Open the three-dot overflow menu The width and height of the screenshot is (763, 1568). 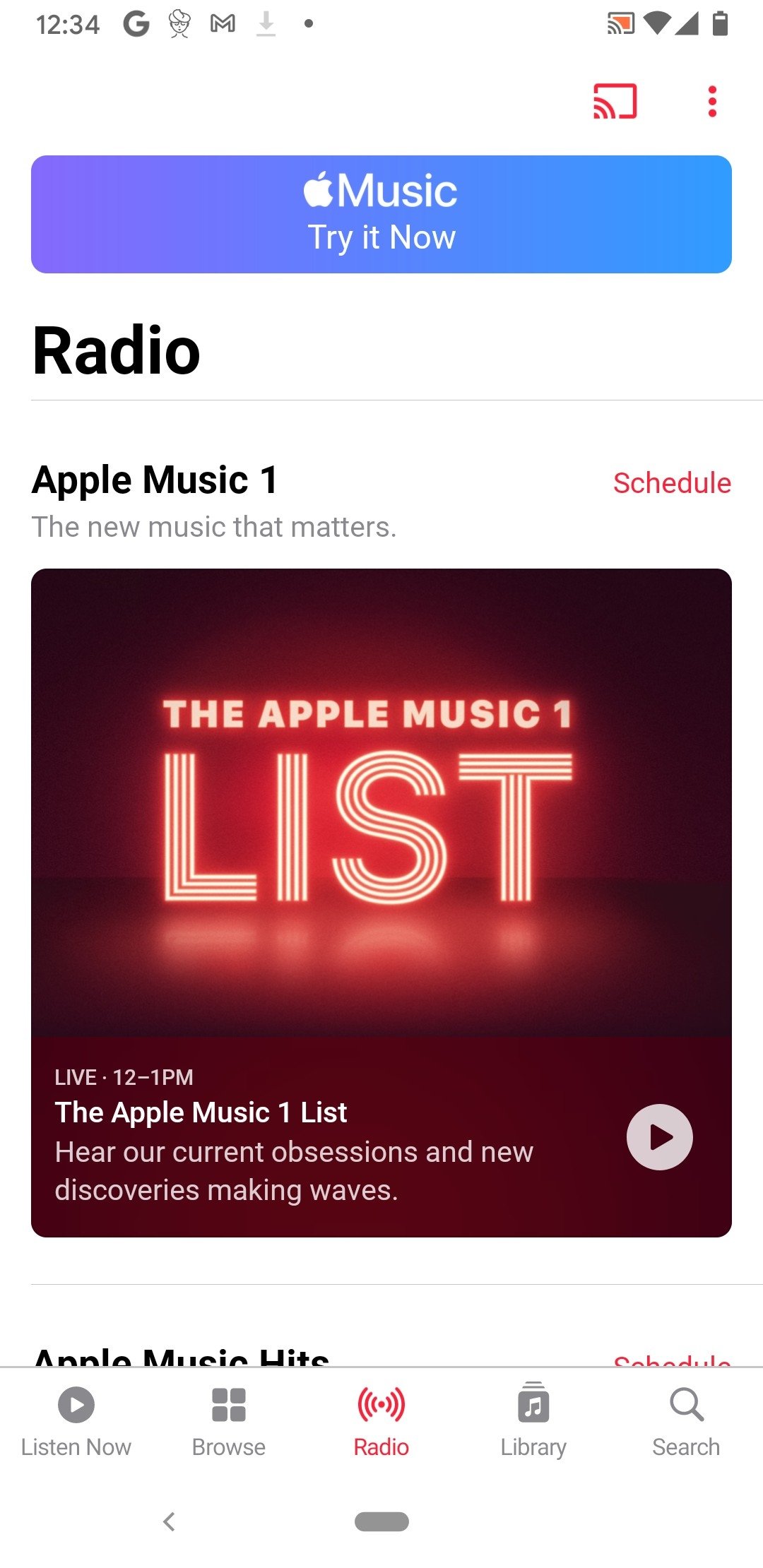(712, 101)
